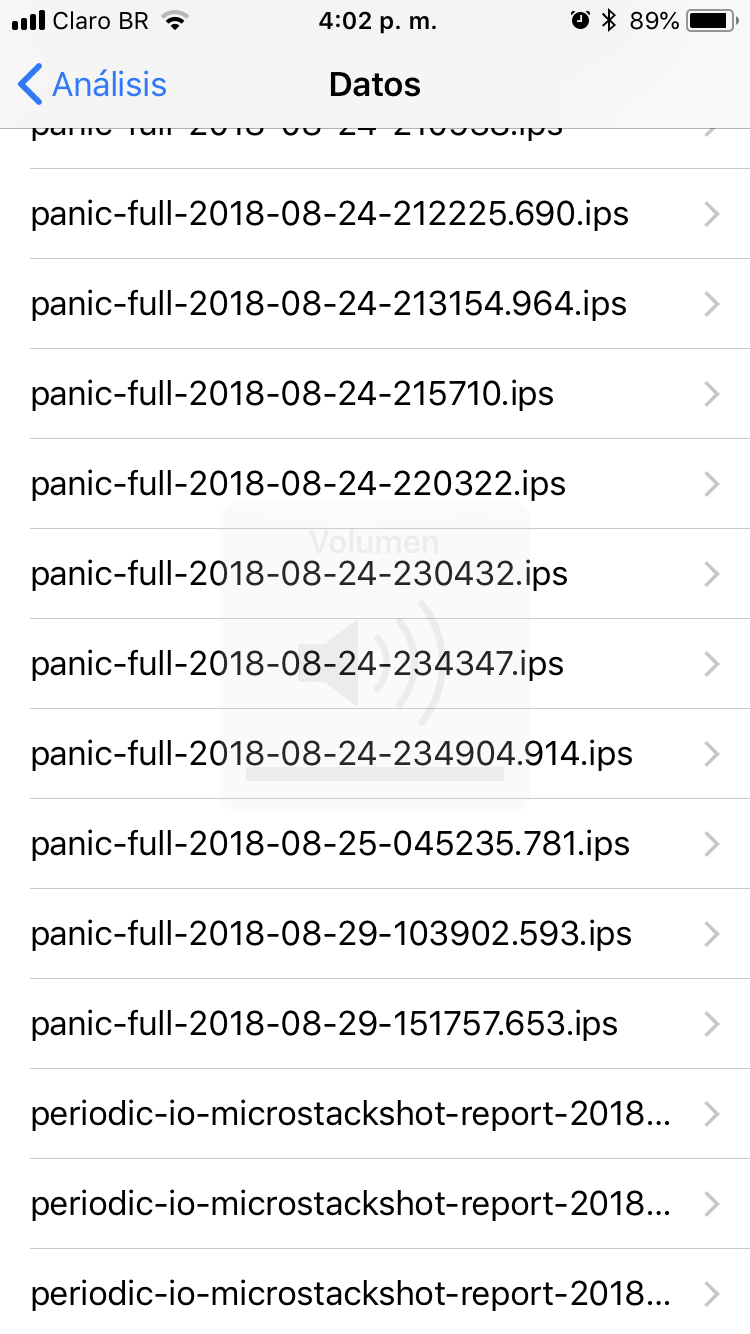The image size is (750, 1334).
Task: Select the panic-full-2018-08-24-213154.964.ips file
Action: coord(330,304)
